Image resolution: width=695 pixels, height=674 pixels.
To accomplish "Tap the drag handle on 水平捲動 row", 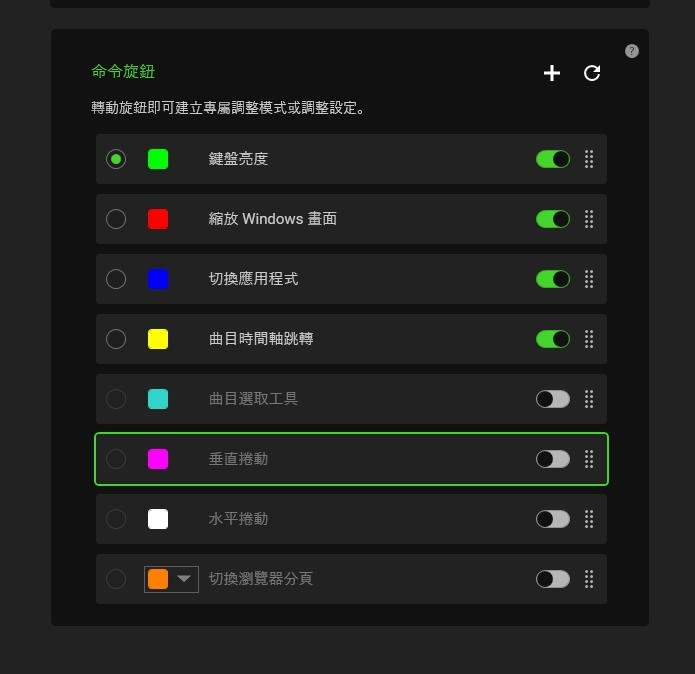I will [589, 519].
